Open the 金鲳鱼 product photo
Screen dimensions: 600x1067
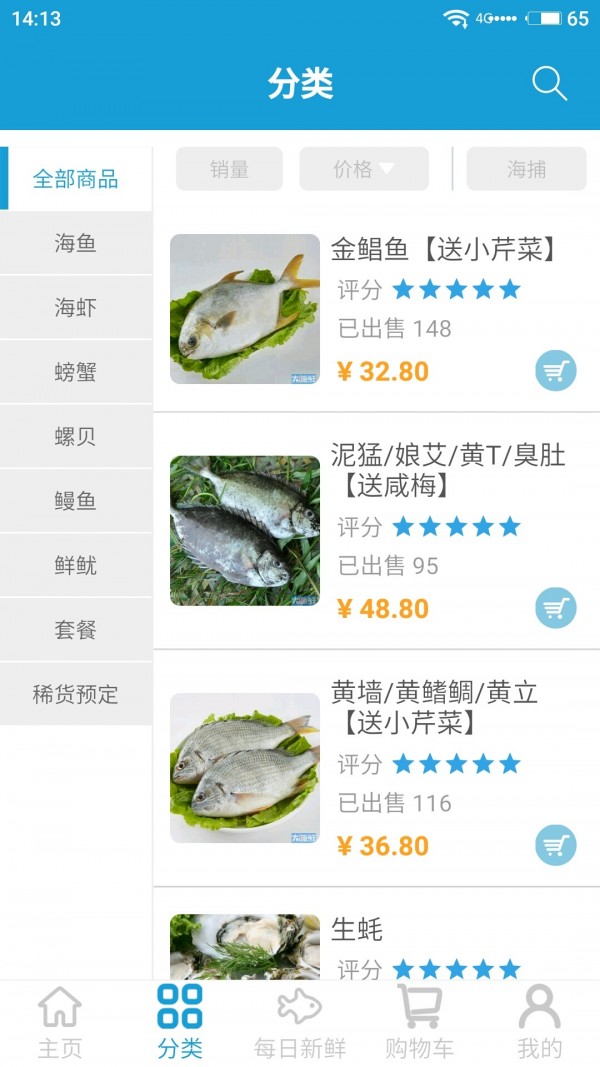coord(245,309)
